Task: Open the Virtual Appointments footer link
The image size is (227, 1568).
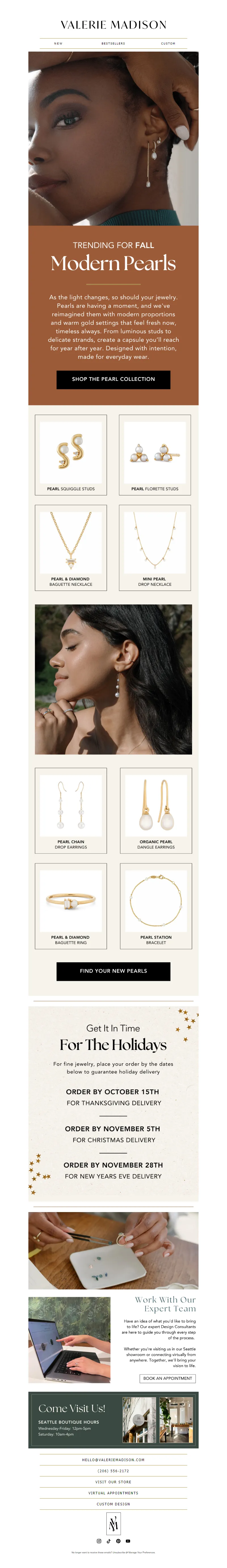Action: point(113,1493)
